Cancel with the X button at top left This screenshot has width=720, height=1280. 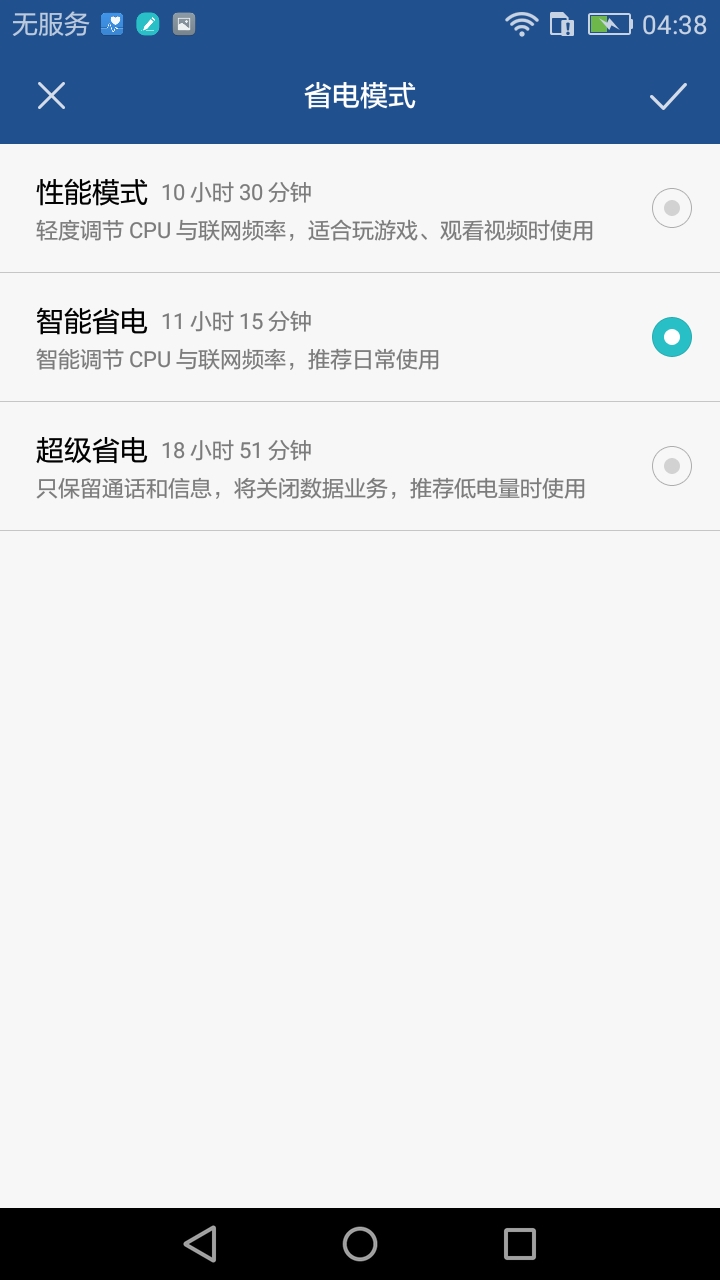click(x=51, y=95)
